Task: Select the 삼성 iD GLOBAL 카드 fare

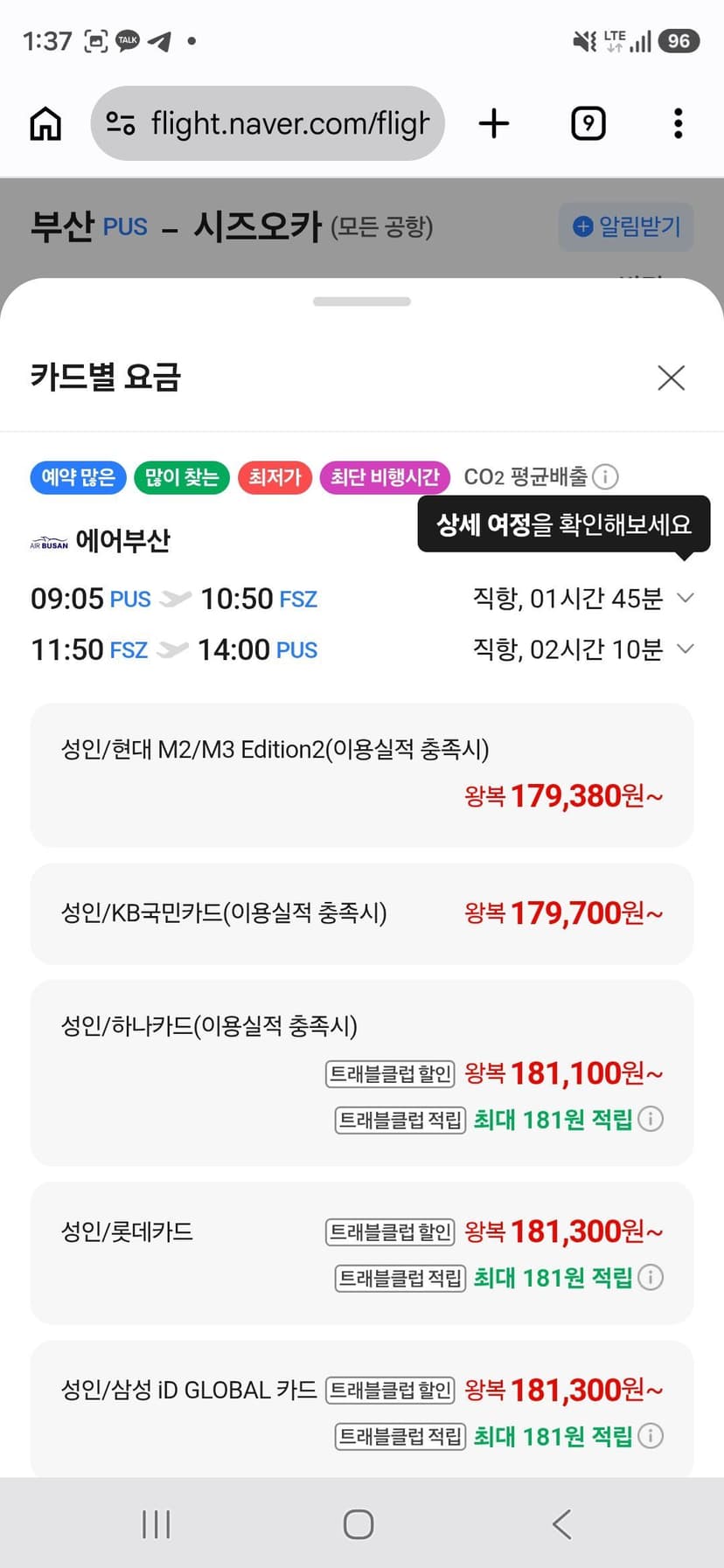Action: point(362,1409)
